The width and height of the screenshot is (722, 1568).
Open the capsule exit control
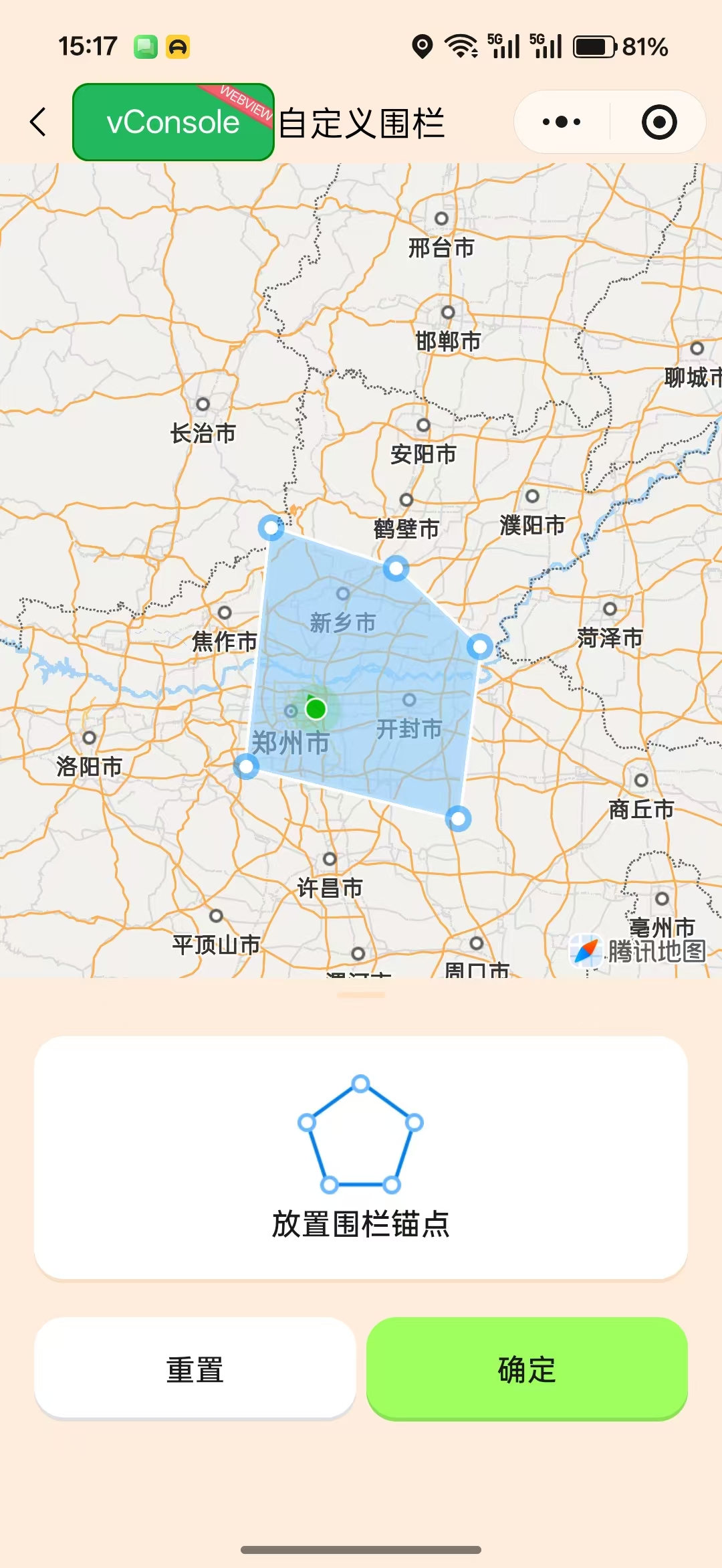[x=658, y=122]
